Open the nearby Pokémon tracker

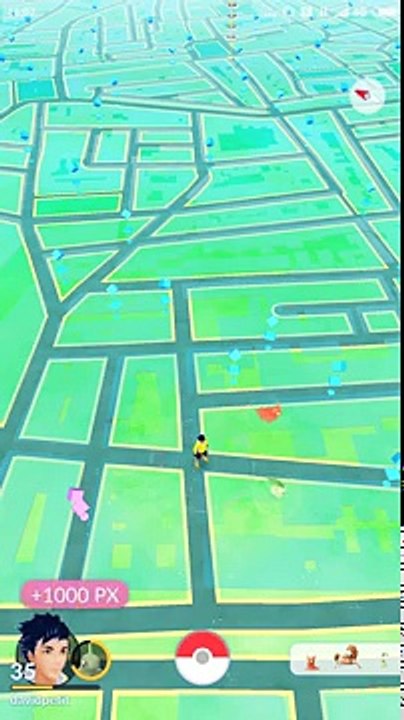pyautogui.click(x=347, y=659)
